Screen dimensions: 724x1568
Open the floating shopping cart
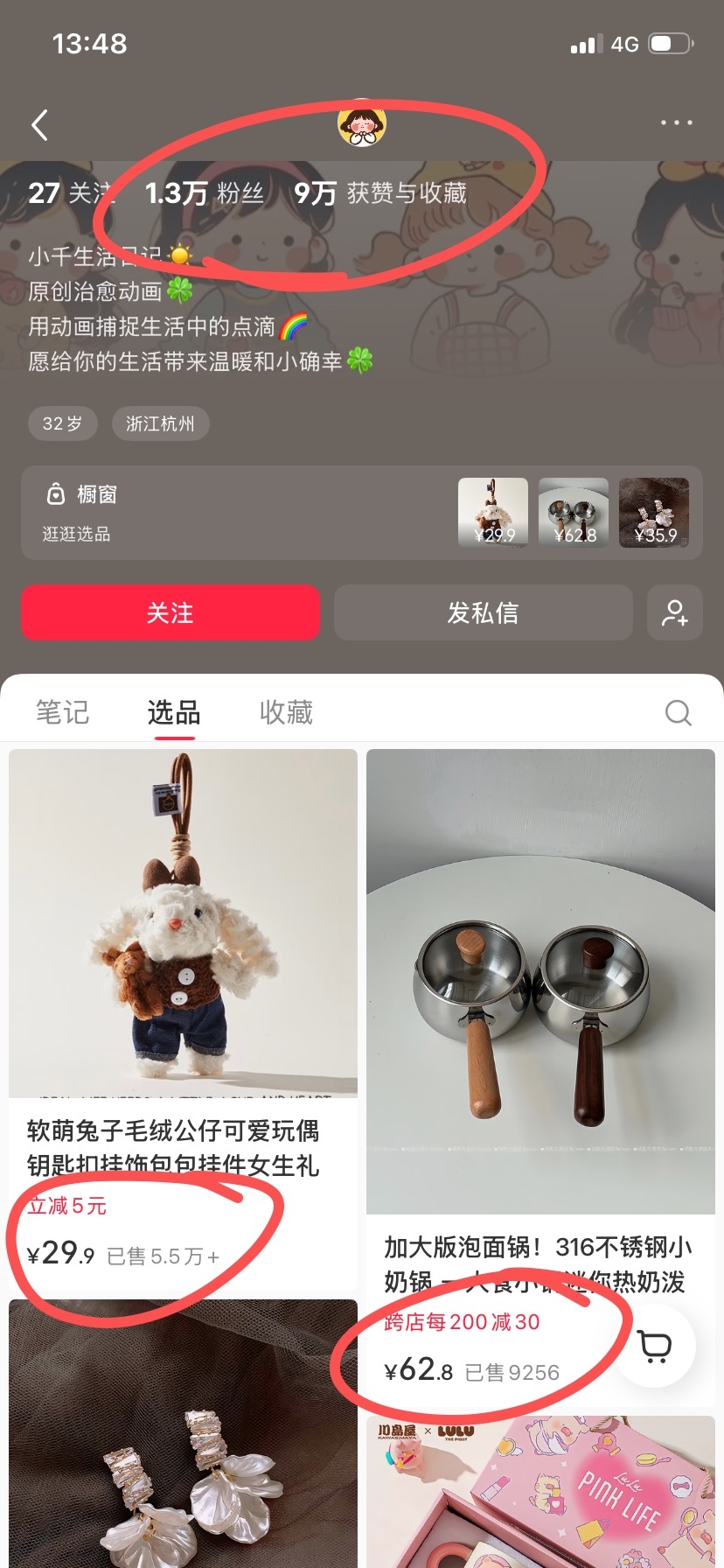[655, 1346]
